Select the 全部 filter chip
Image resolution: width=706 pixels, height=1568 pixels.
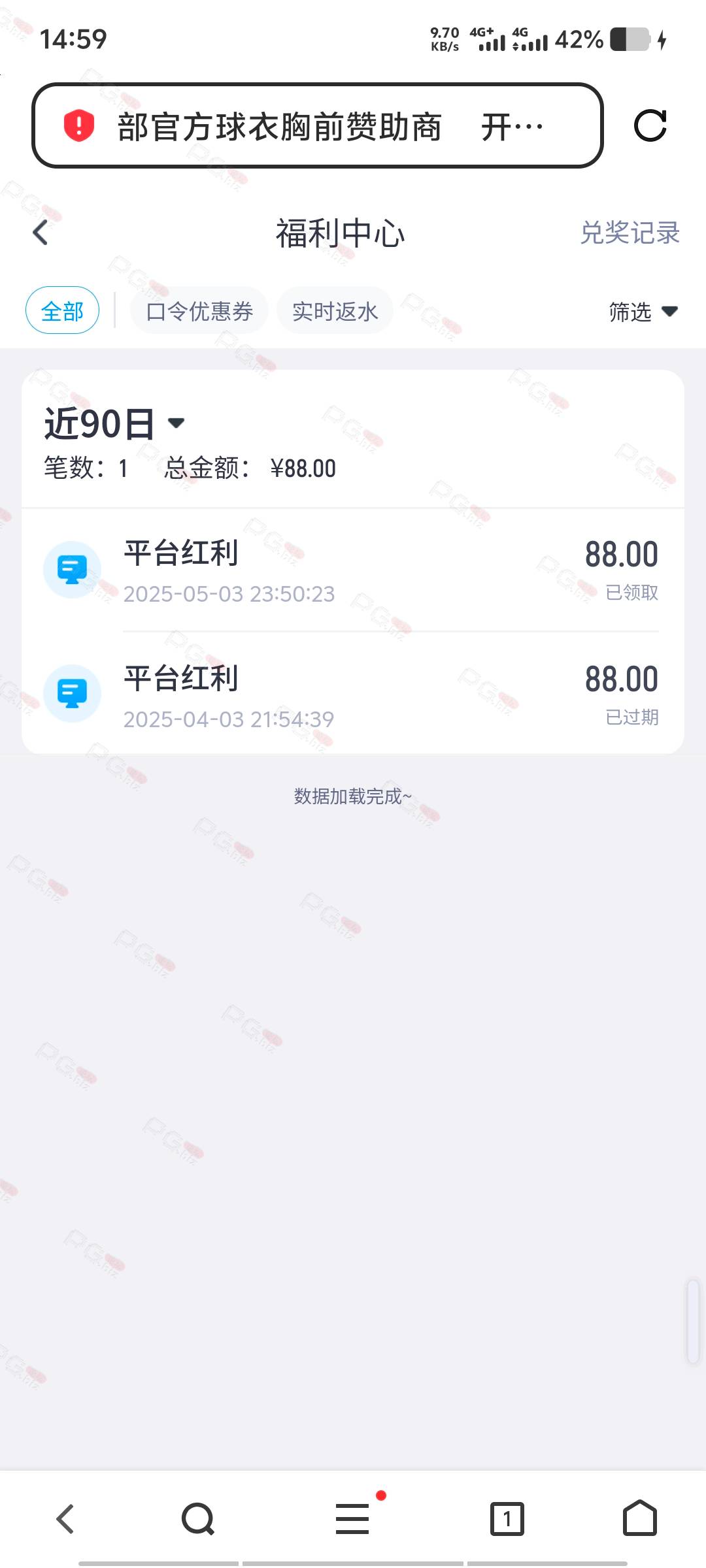(x=62, y=310)
